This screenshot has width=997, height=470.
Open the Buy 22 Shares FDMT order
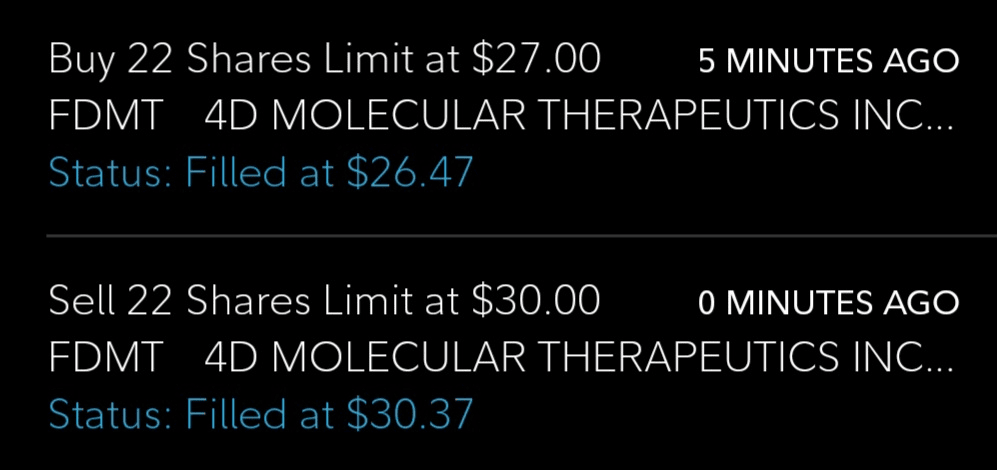(498, 117)
